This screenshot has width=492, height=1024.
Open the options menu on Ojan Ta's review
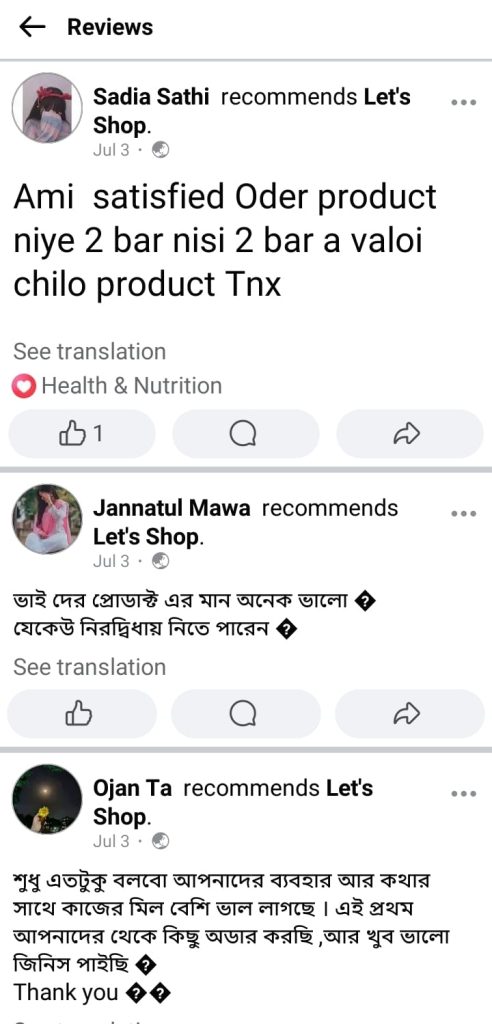[x=464, y=793]
